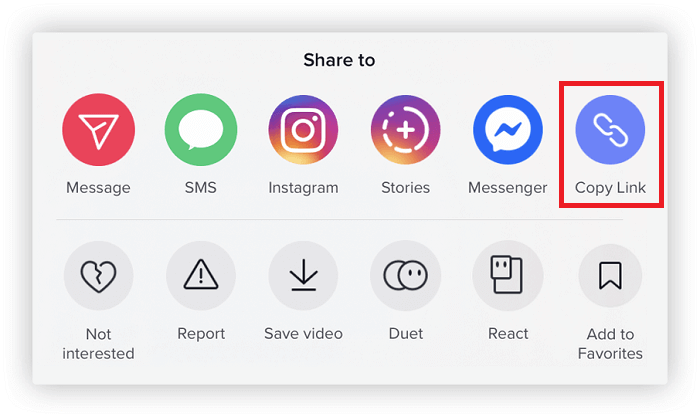Create a React video
The width and height of the screenshot is (700, 417).
click(x=508, y=276)
